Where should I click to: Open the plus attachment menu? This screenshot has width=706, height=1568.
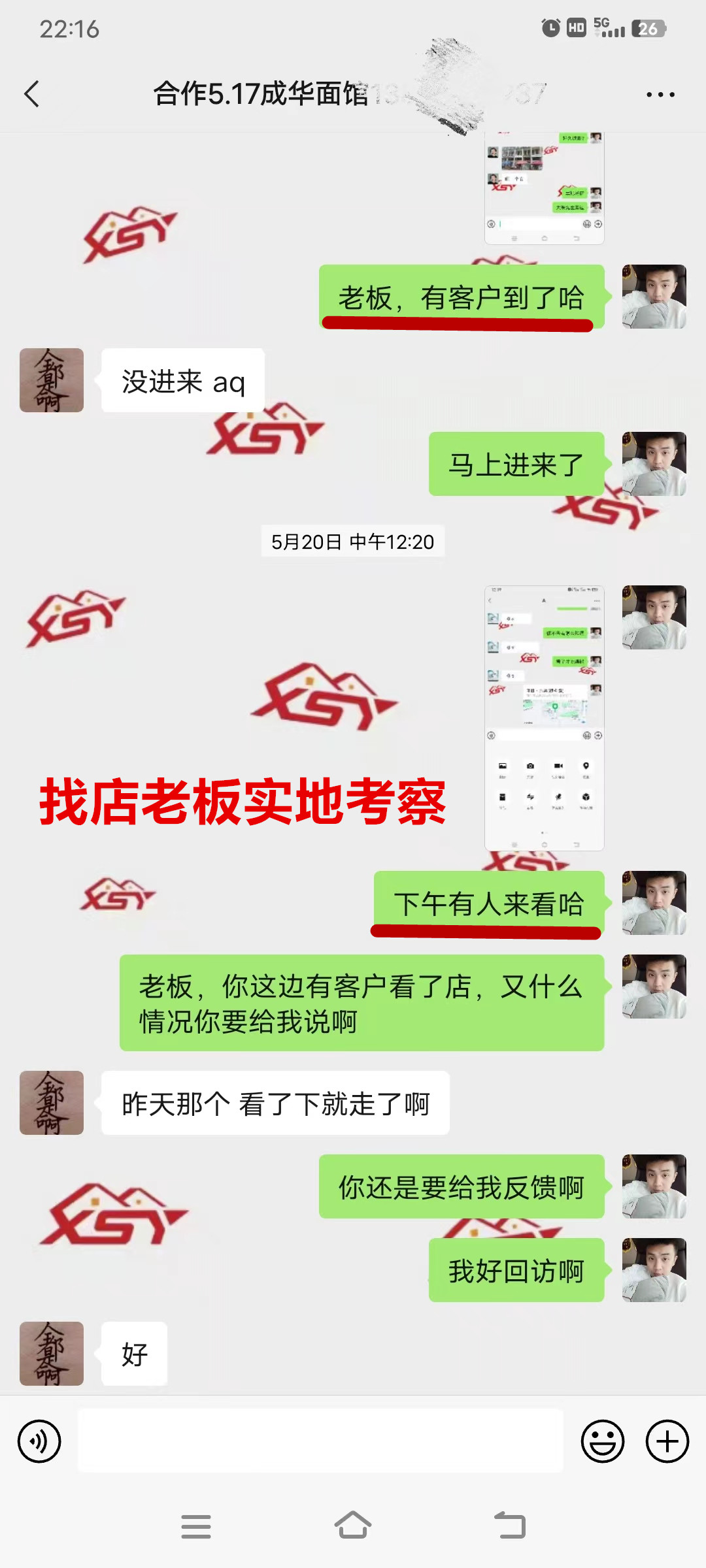point(667,1441)
